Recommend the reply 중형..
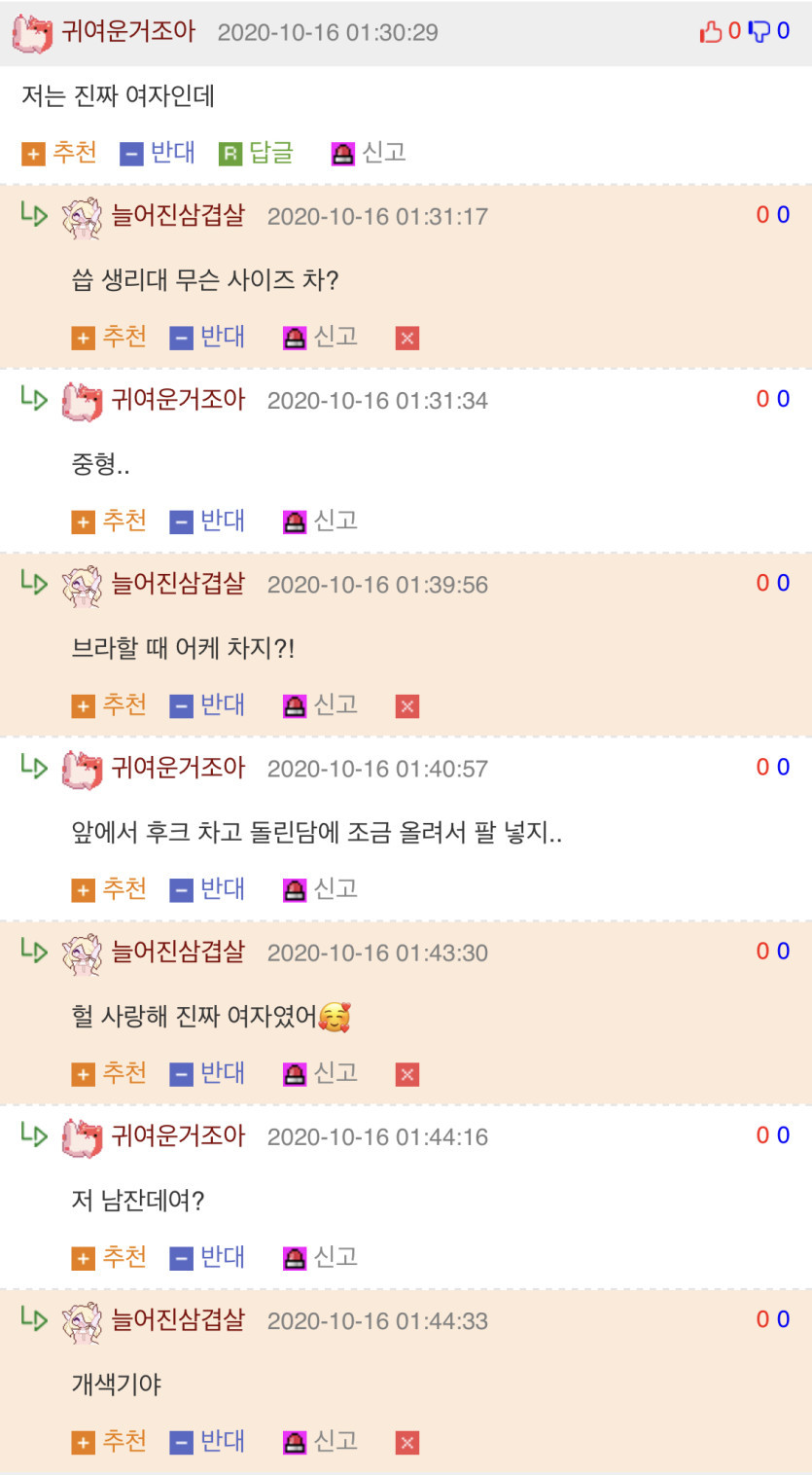The height and width of the screenshot is (1475, 812). [x=109, y=521]
